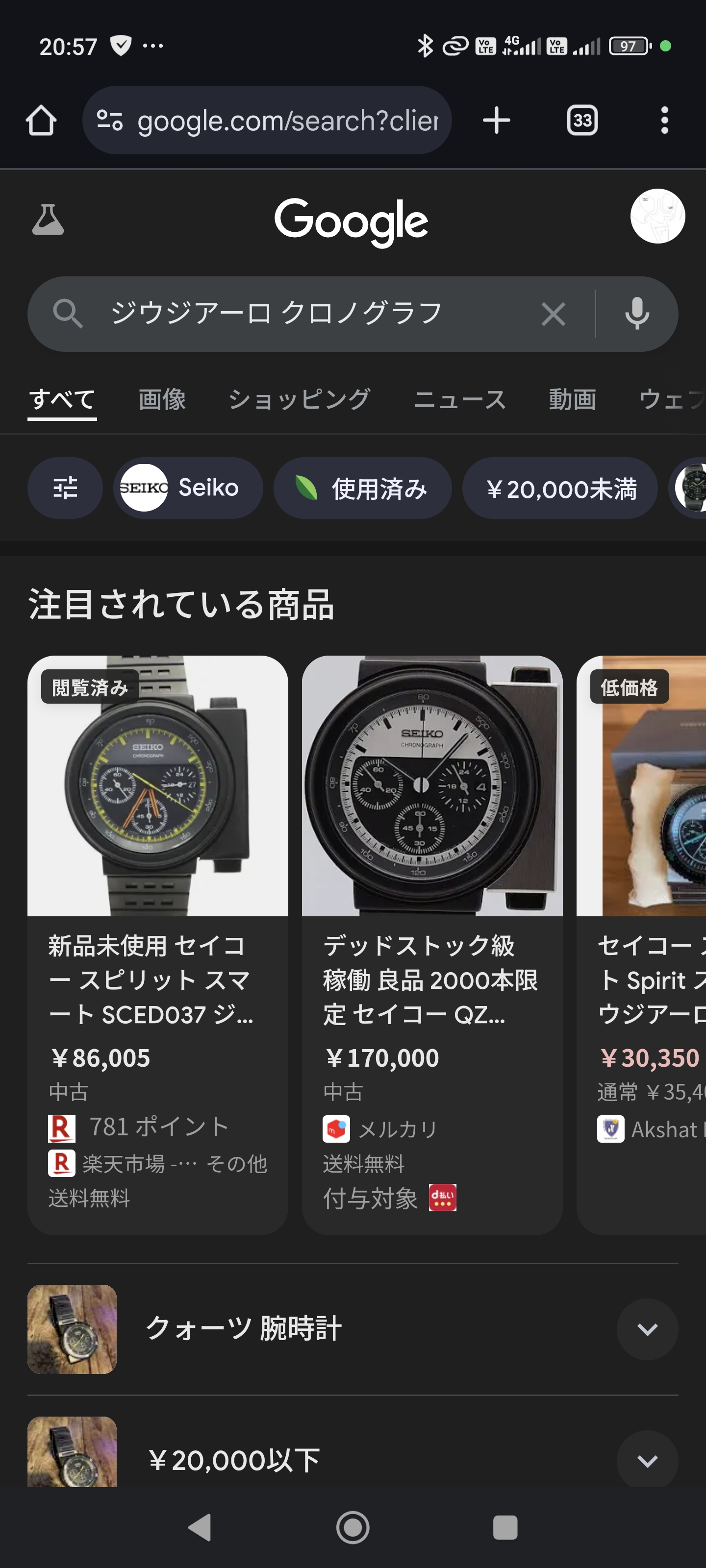Open the browser overflow menu
The height and width of the screenshot is (1568, 706).
tap(664, 121)
